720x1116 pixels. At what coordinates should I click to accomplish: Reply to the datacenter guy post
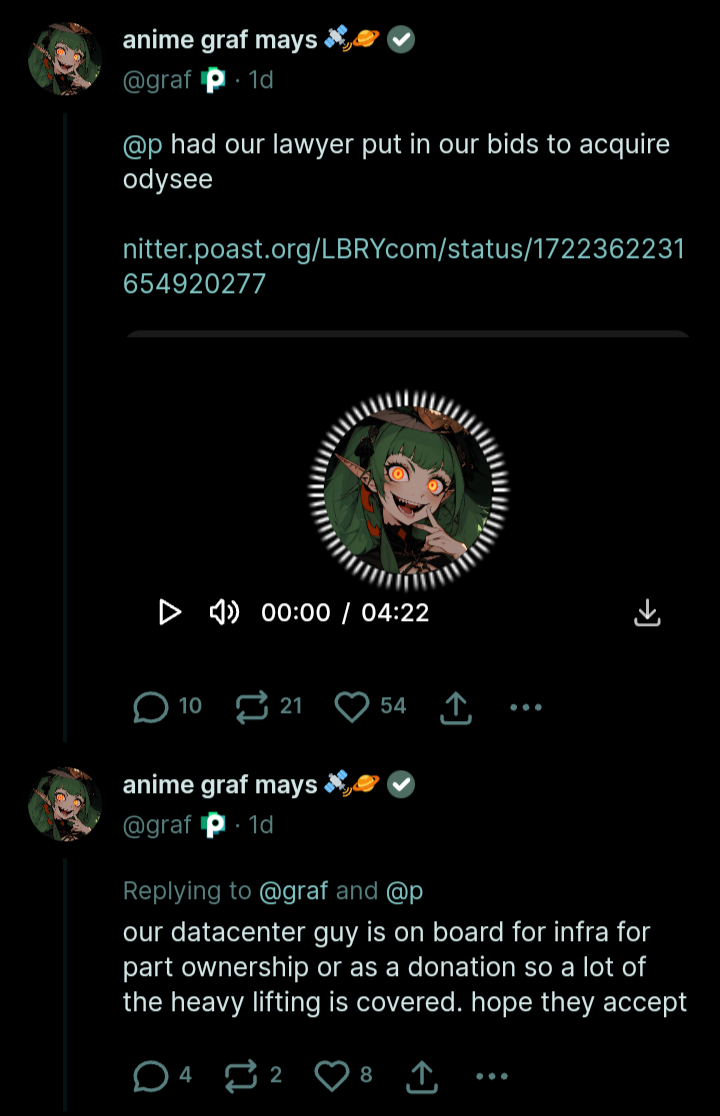tap(151, 1076)
